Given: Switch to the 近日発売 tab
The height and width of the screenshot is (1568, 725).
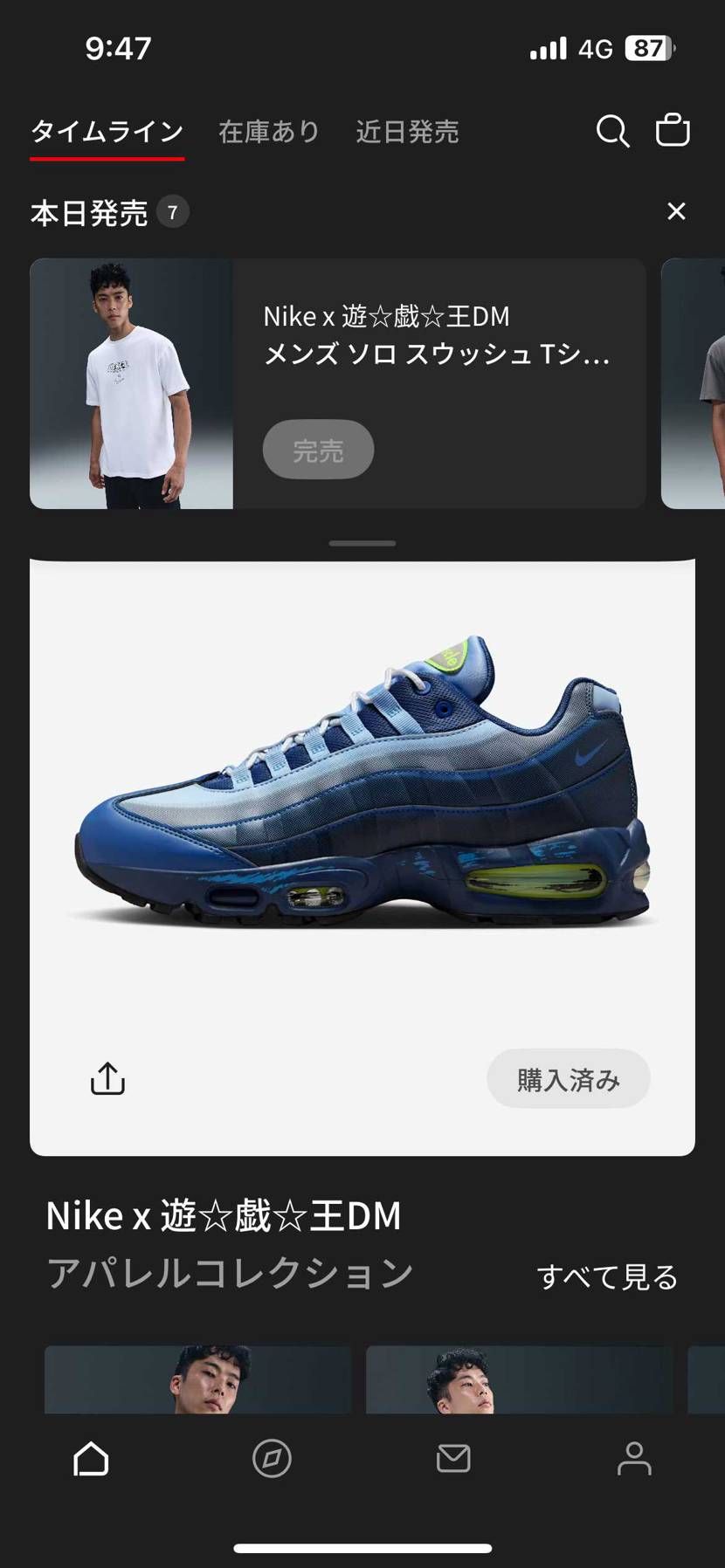Looking at the screenshot, I should (407, 132).
